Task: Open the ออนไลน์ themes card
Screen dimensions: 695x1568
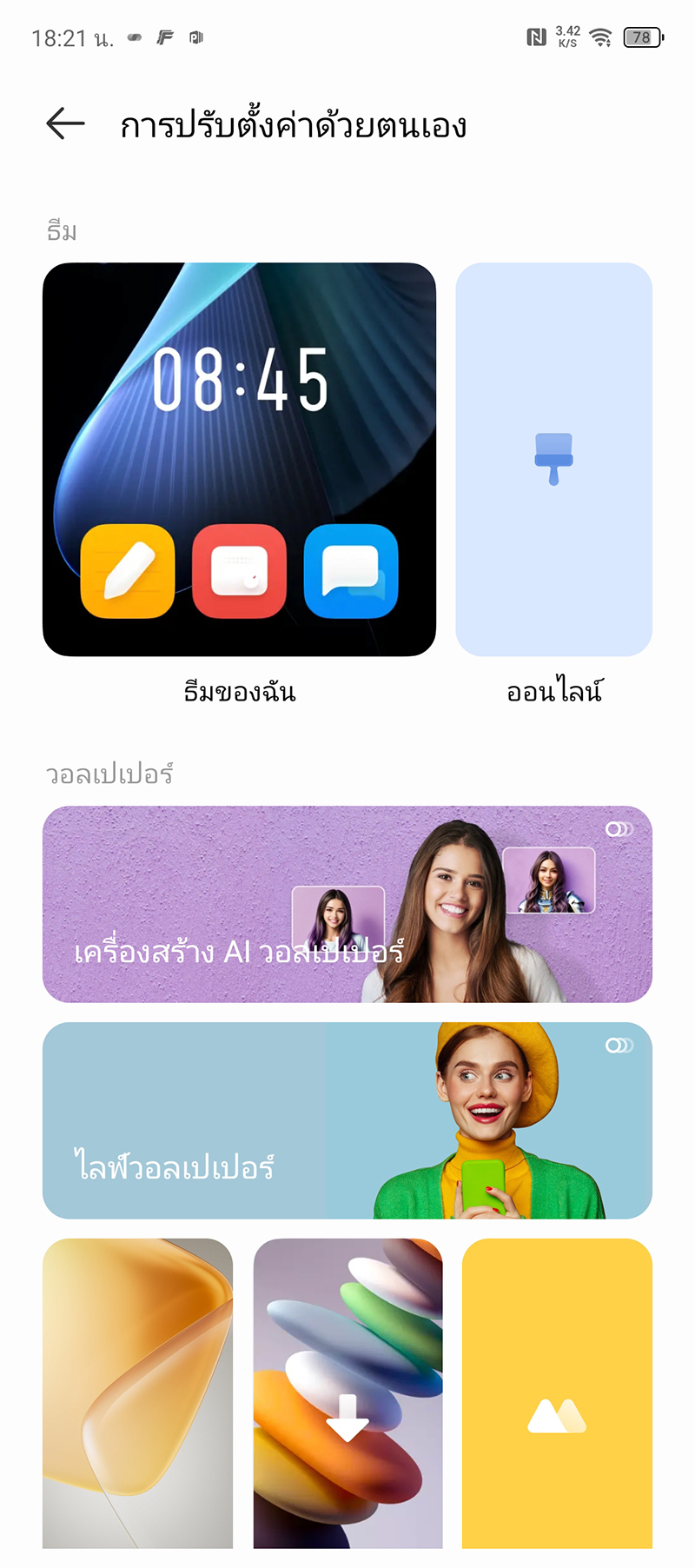Action: pos(553,459)
